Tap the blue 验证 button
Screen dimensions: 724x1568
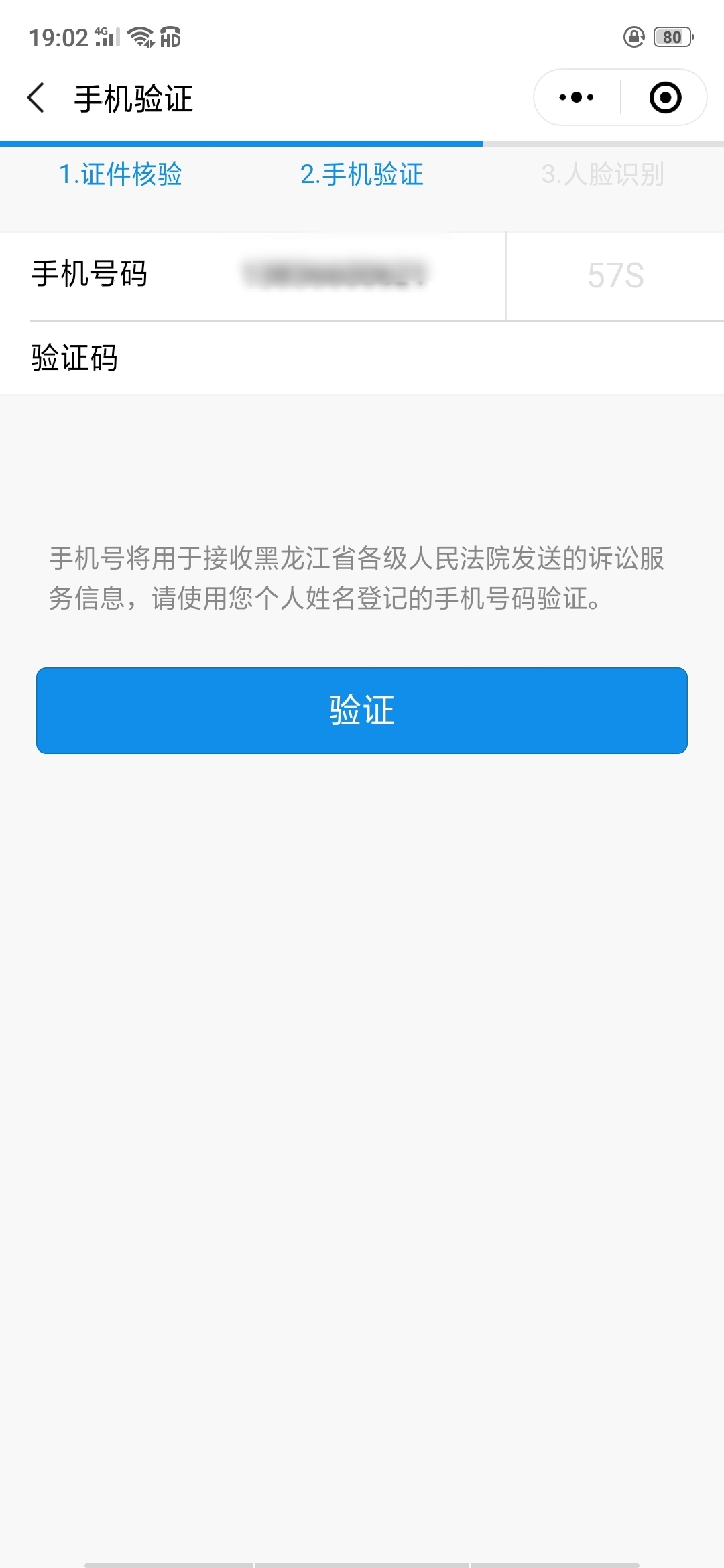pos(362,710)
